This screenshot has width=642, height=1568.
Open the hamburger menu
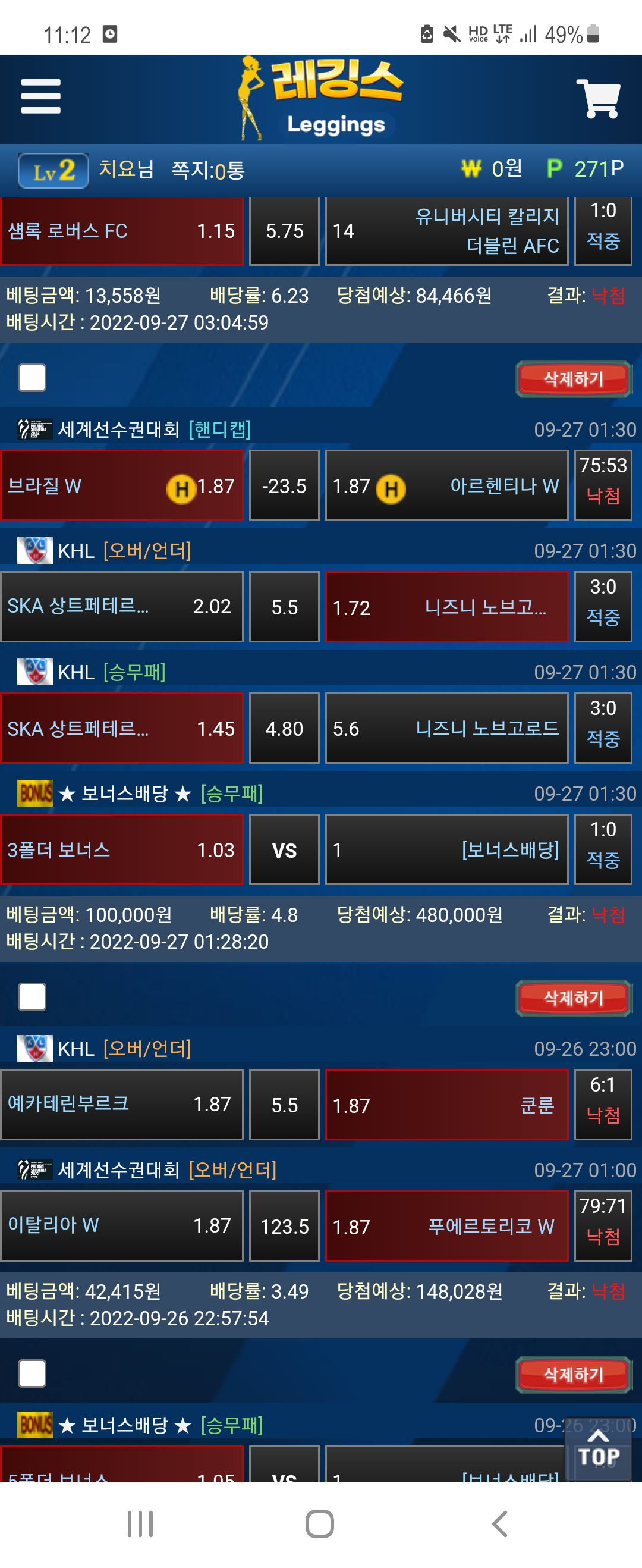pyautogui.click(x=41, y=96)
